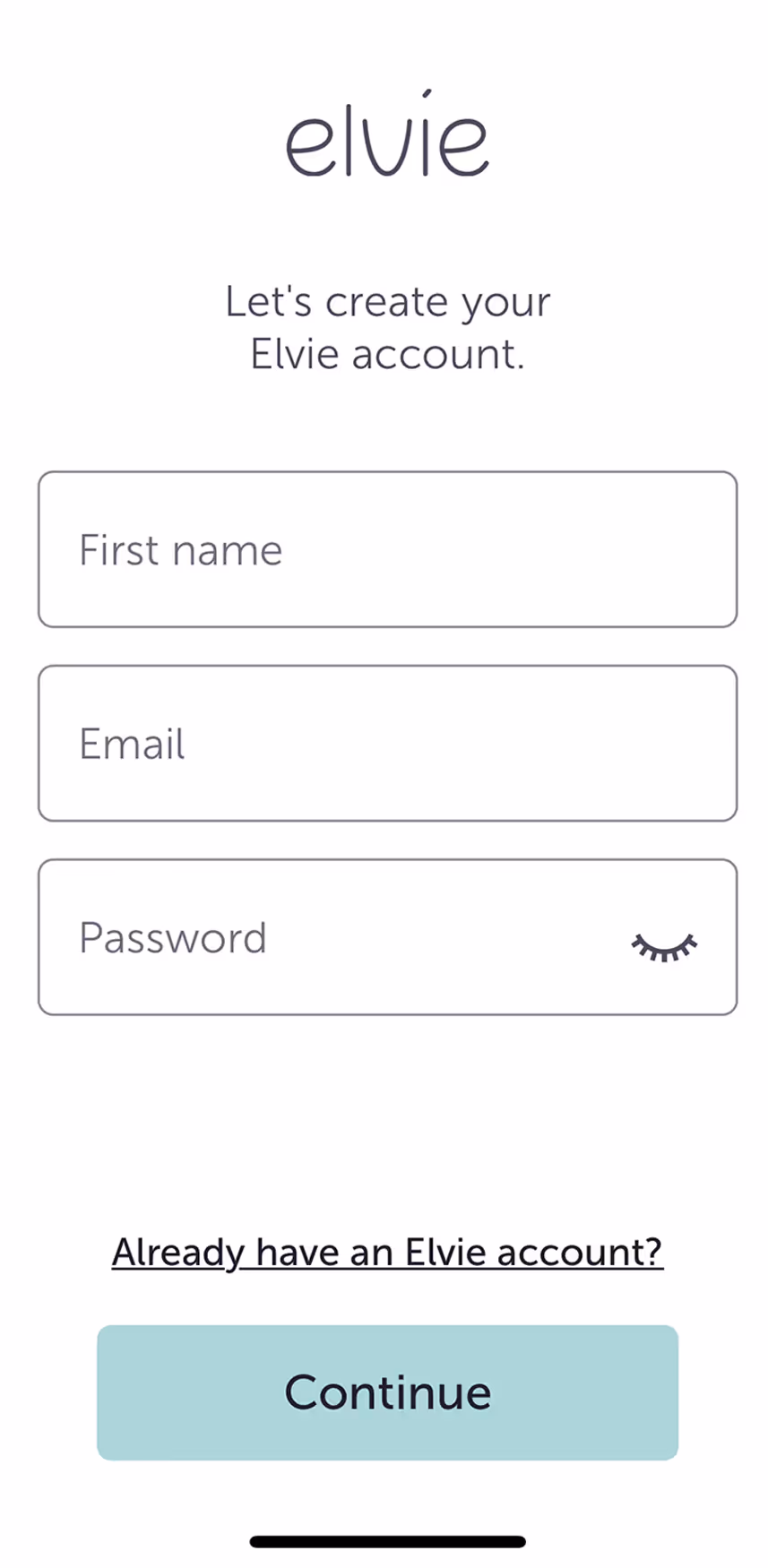Click inside the First name input field

tap(387, 549)
